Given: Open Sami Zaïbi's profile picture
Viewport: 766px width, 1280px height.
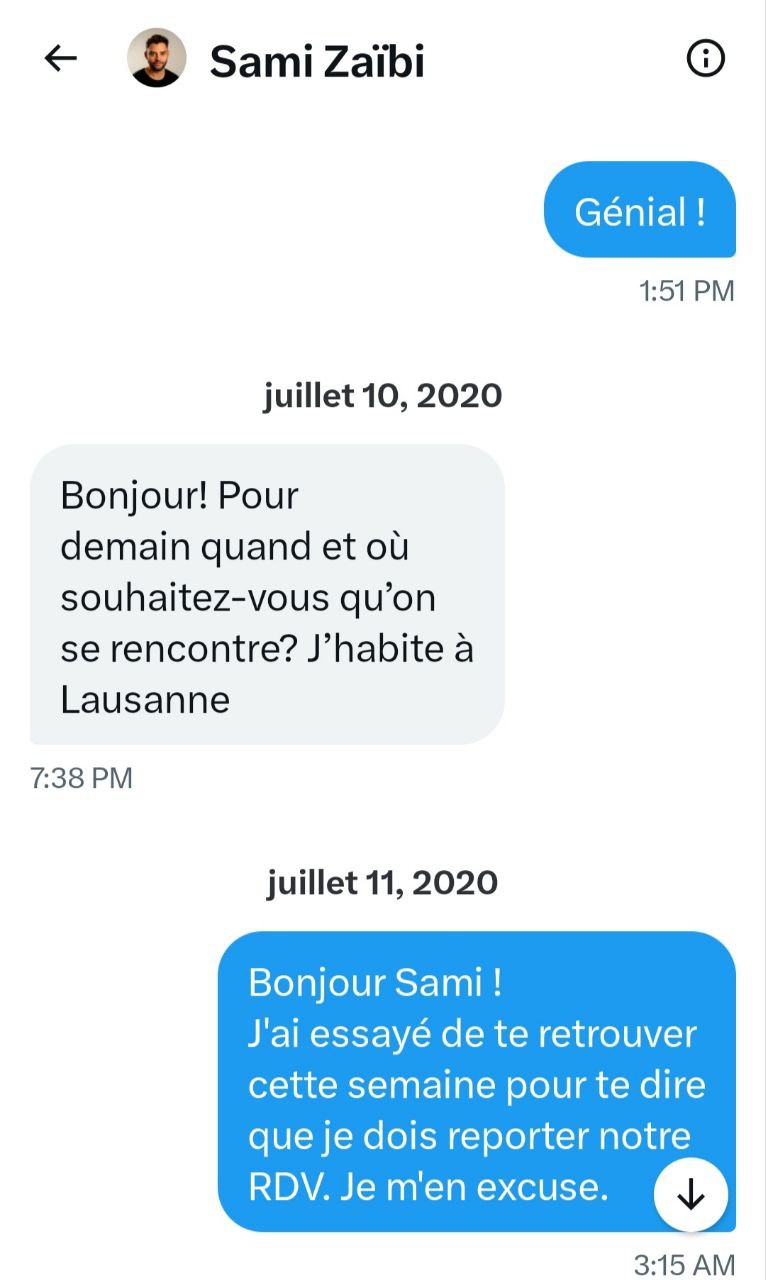Looking at the screenshot, I should tap(157, 59).
